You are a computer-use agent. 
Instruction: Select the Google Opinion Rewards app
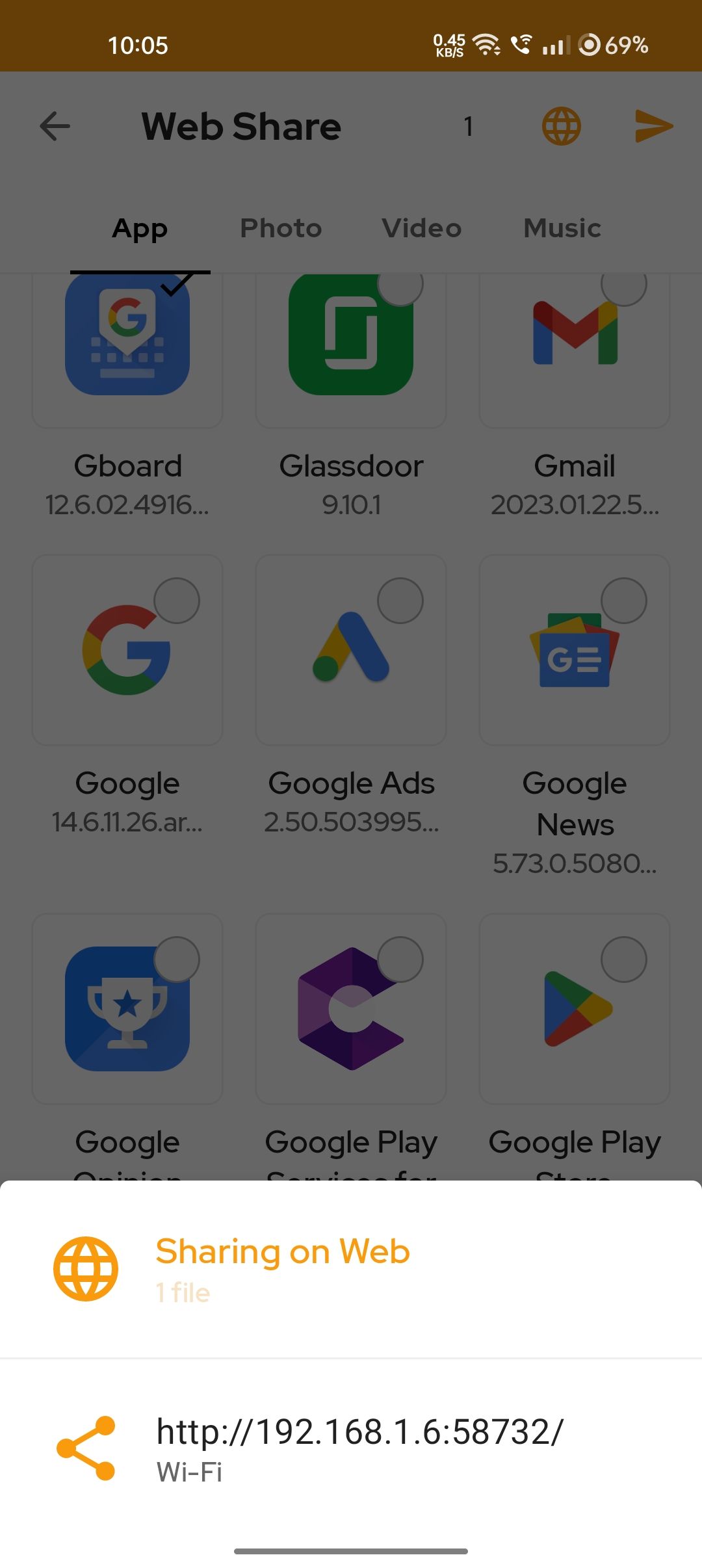[127, 1009]
